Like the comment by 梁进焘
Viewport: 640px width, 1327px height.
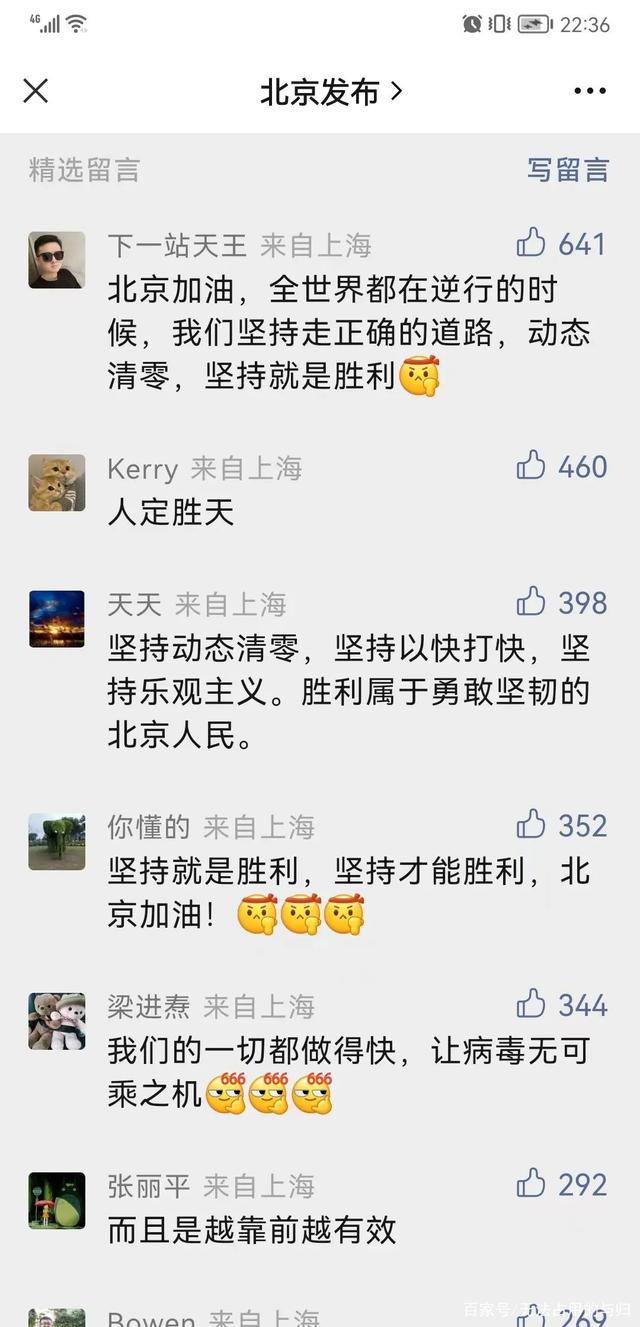click(531, 1003)
